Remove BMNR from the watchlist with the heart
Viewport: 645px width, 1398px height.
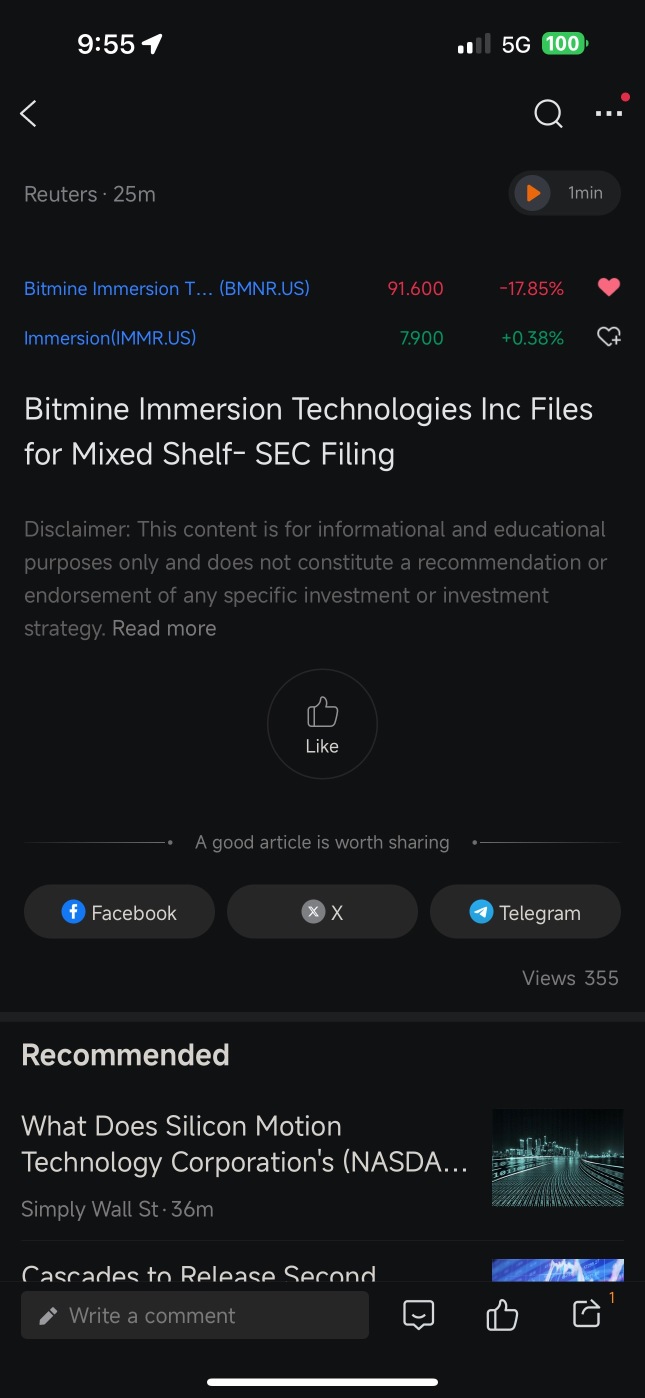(608, 288)
